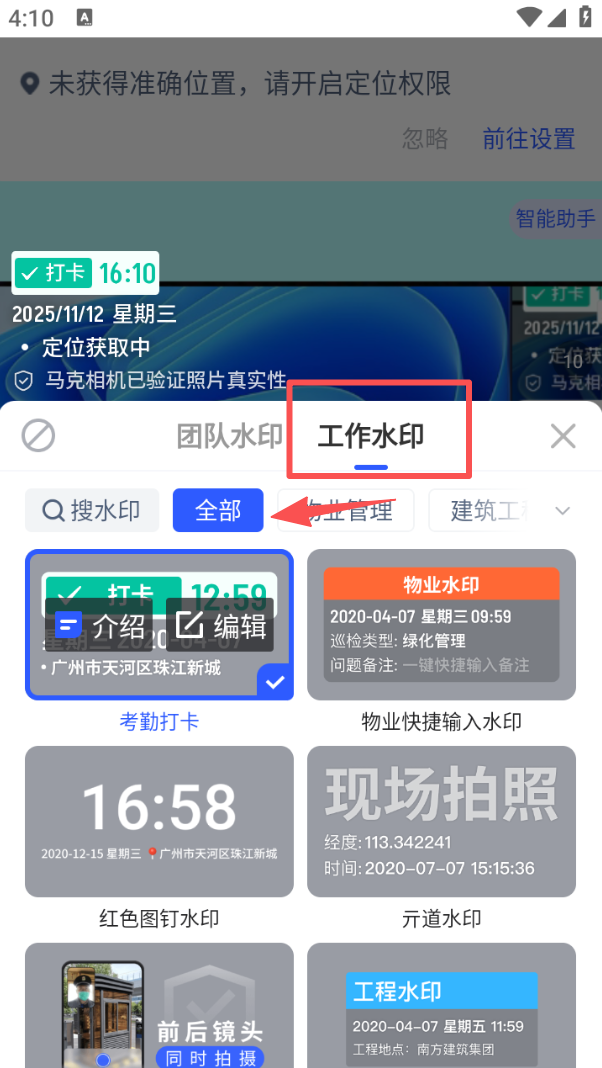Tap 编辑 on 考勤打卡 watermark
The image size is (602, 1068).
pyautogui.click(x=221, y=626)
